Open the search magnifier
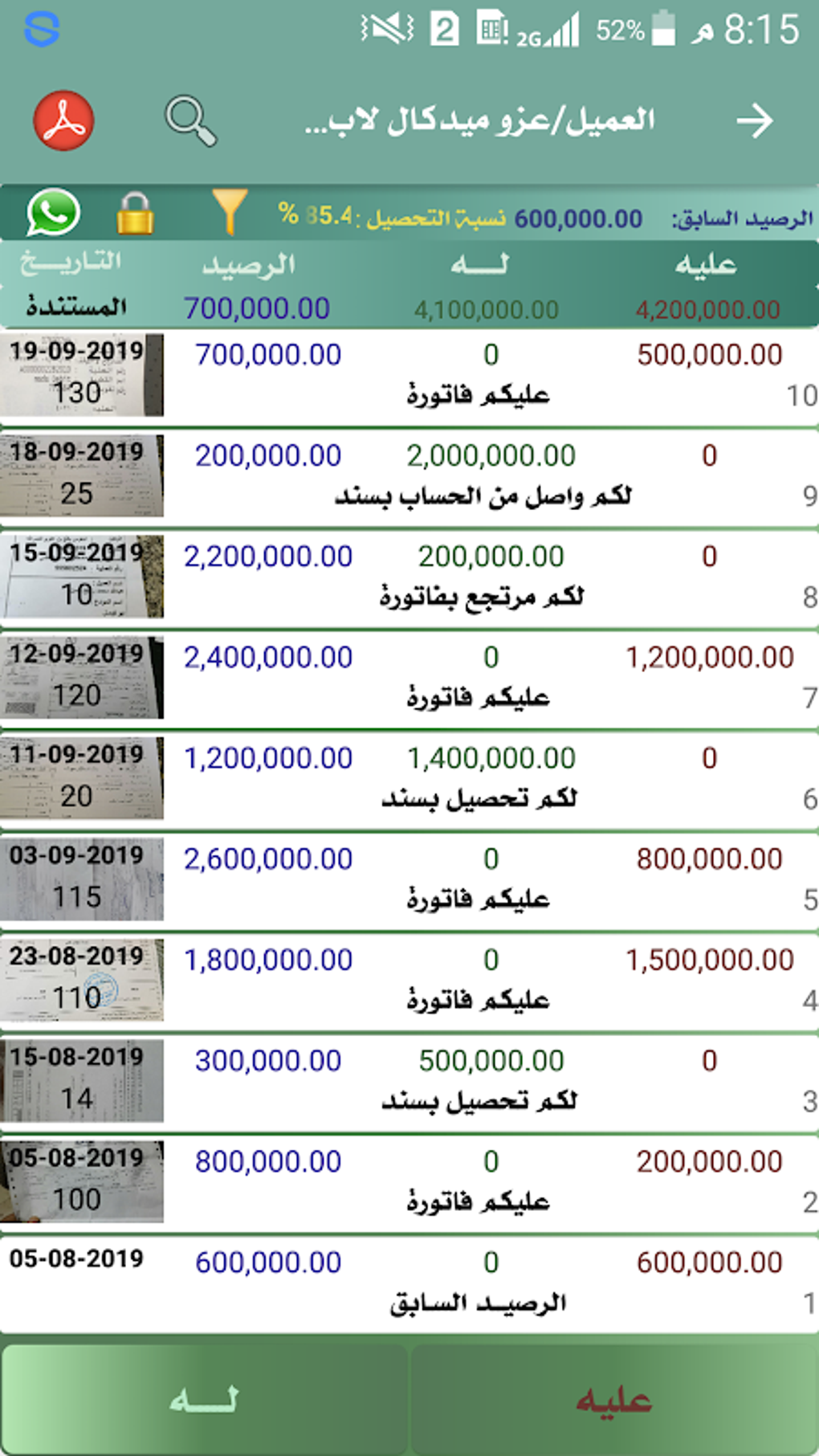 point(190,121)
